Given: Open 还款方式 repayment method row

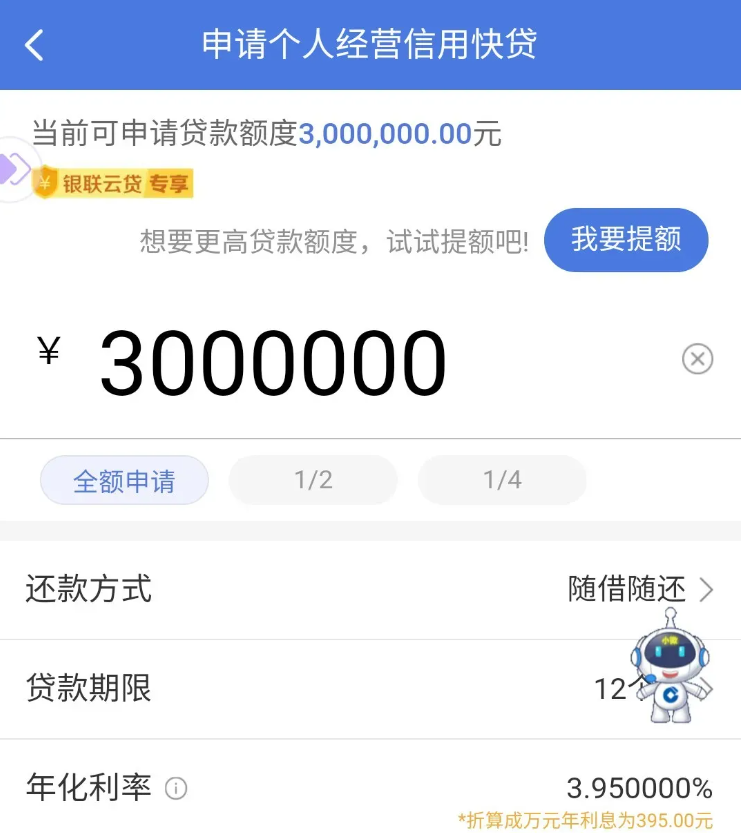Looking at the screenshot, I should [370, 589].
